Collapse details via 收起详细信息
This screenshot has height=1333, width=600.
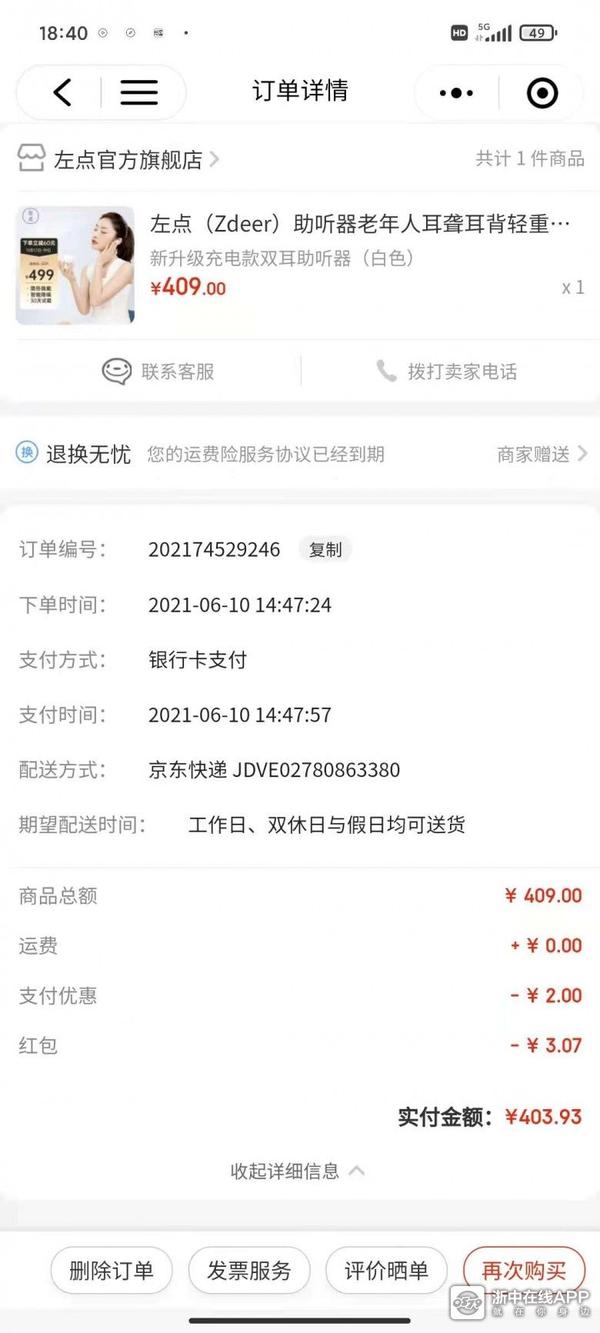298,1171
